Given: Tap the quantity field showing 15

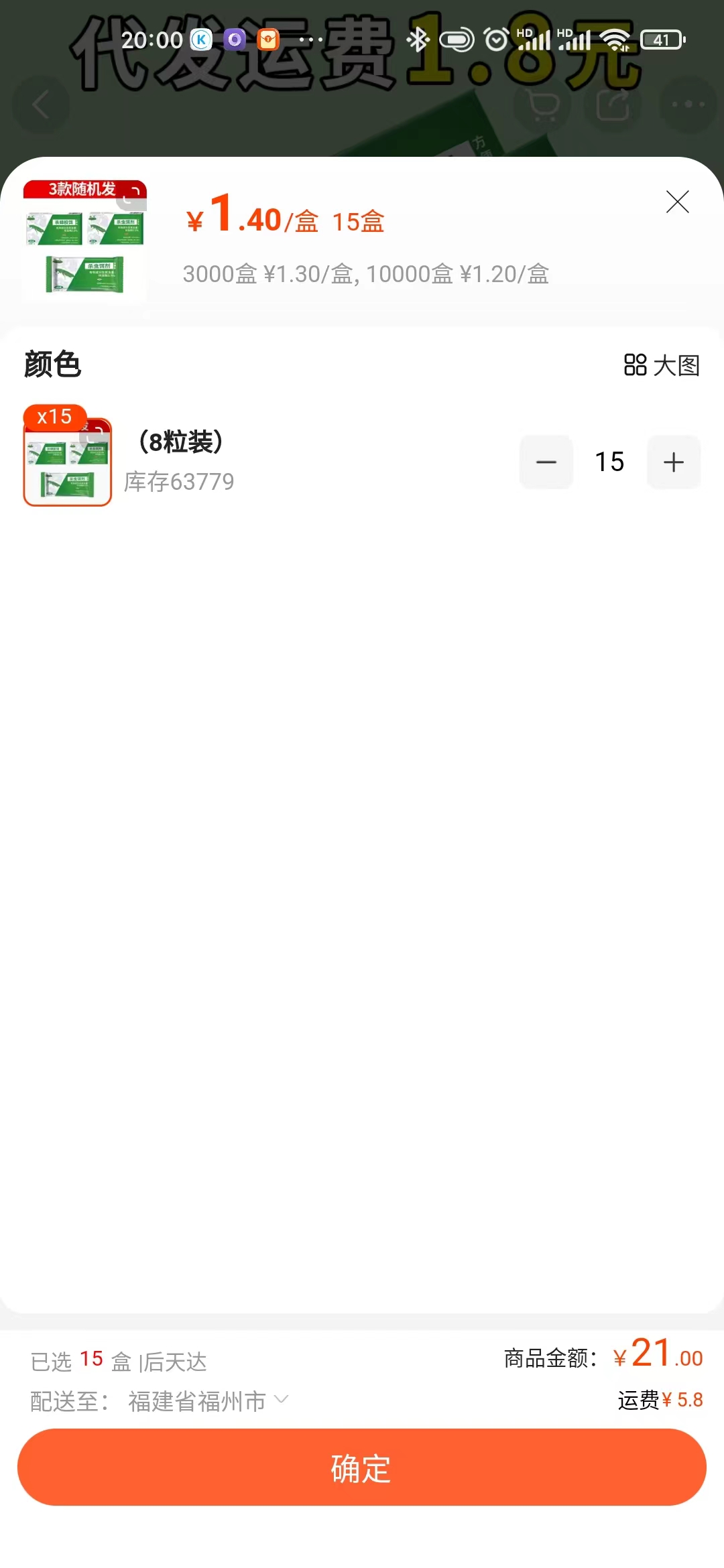Looking at the screenshot, I should point(609,462).
